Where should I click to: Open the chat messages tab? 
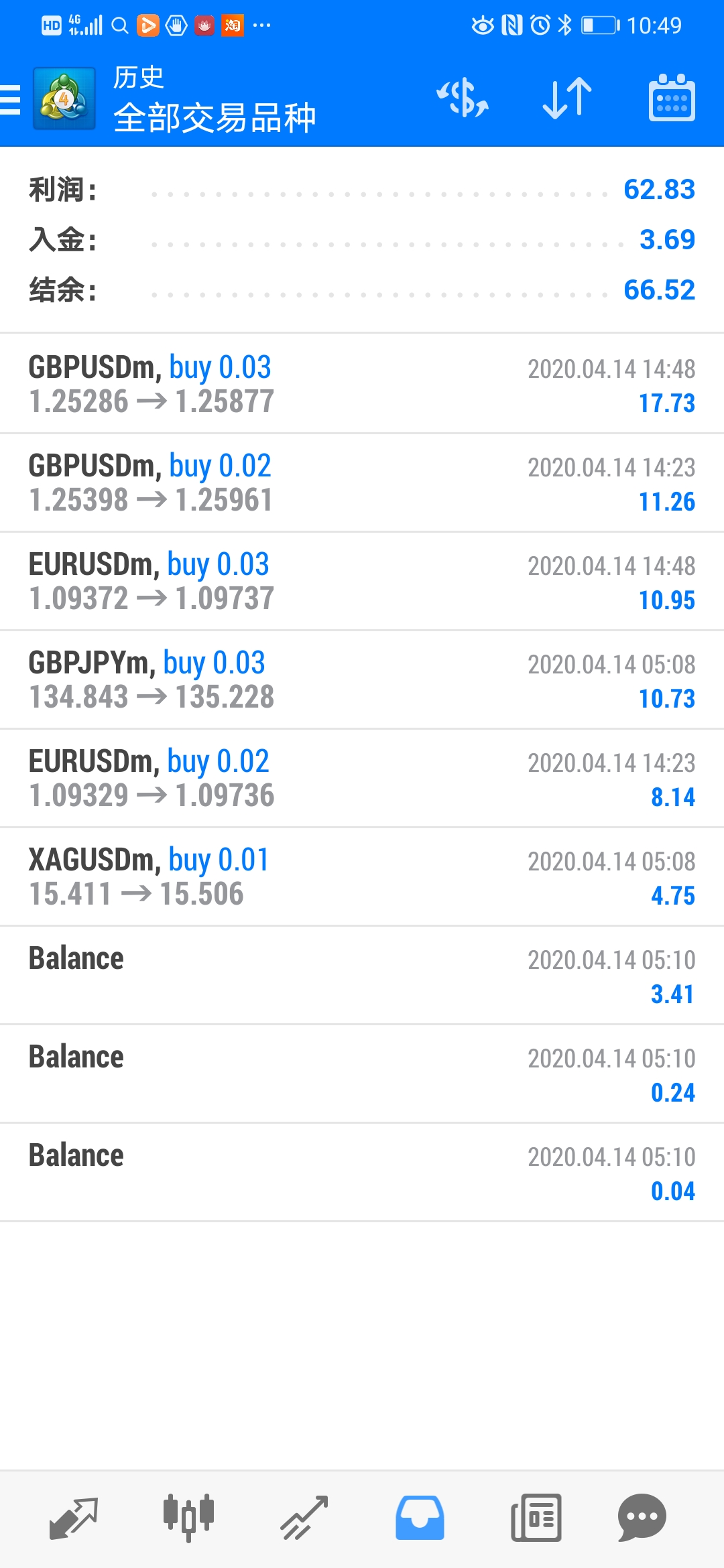point(642,1518)
